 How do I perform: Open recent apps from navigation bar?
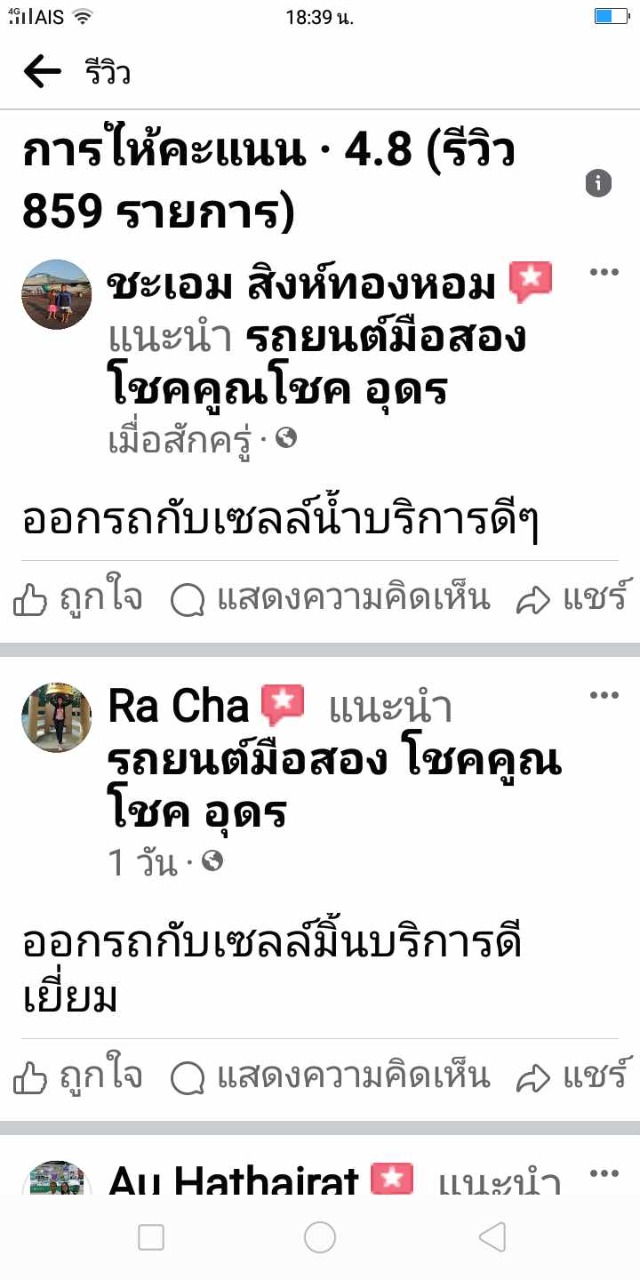pyautogui.click(x=151, y=1238)
